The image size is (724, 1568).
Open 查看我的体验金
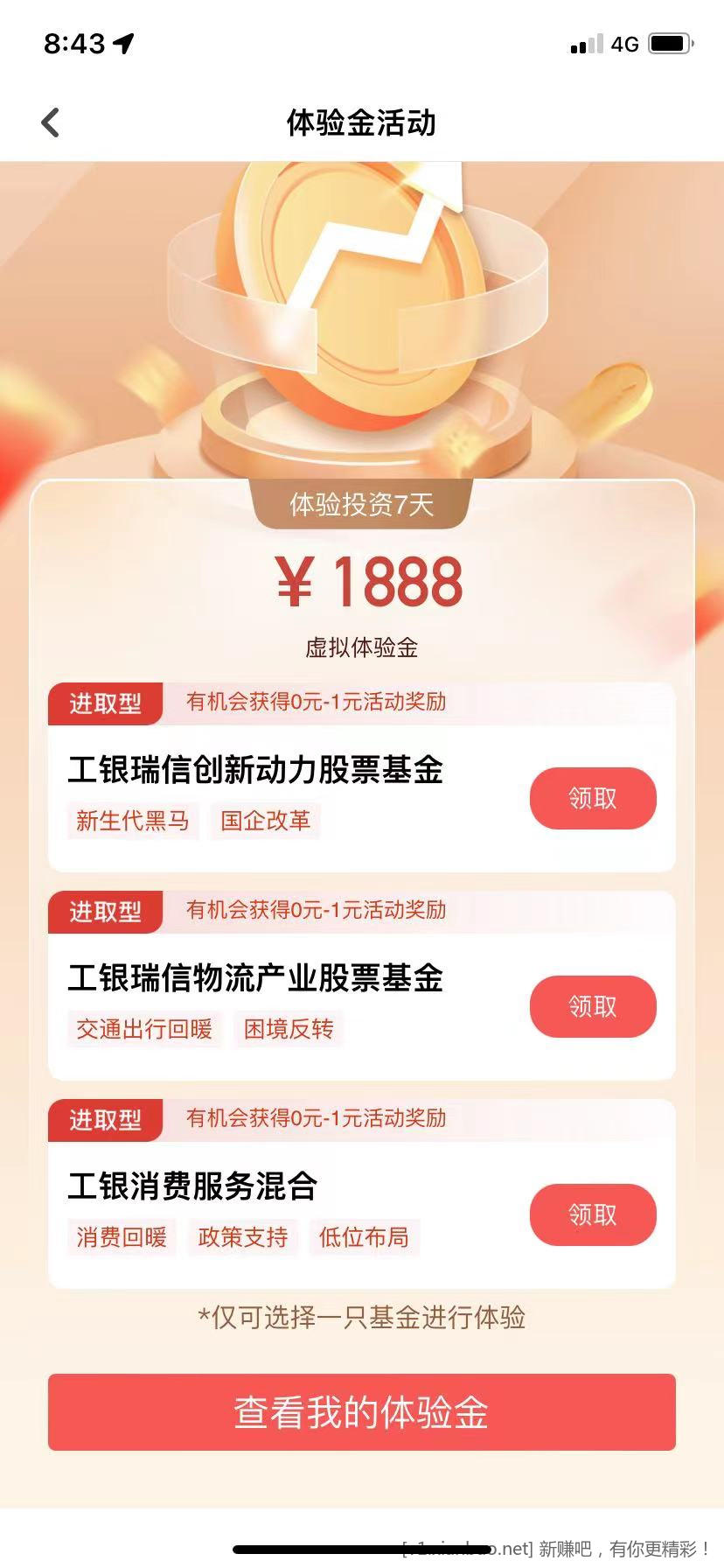click(x=361, y=1412)
